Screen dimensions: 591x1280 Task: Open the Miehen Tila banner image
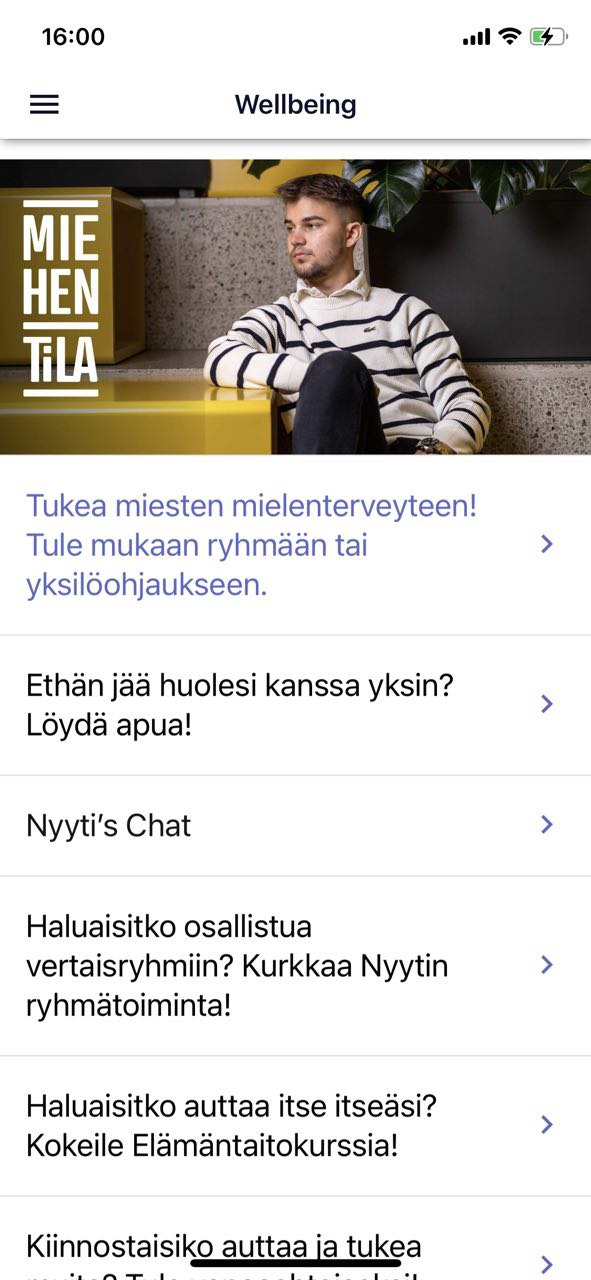(x=295, y=307)
